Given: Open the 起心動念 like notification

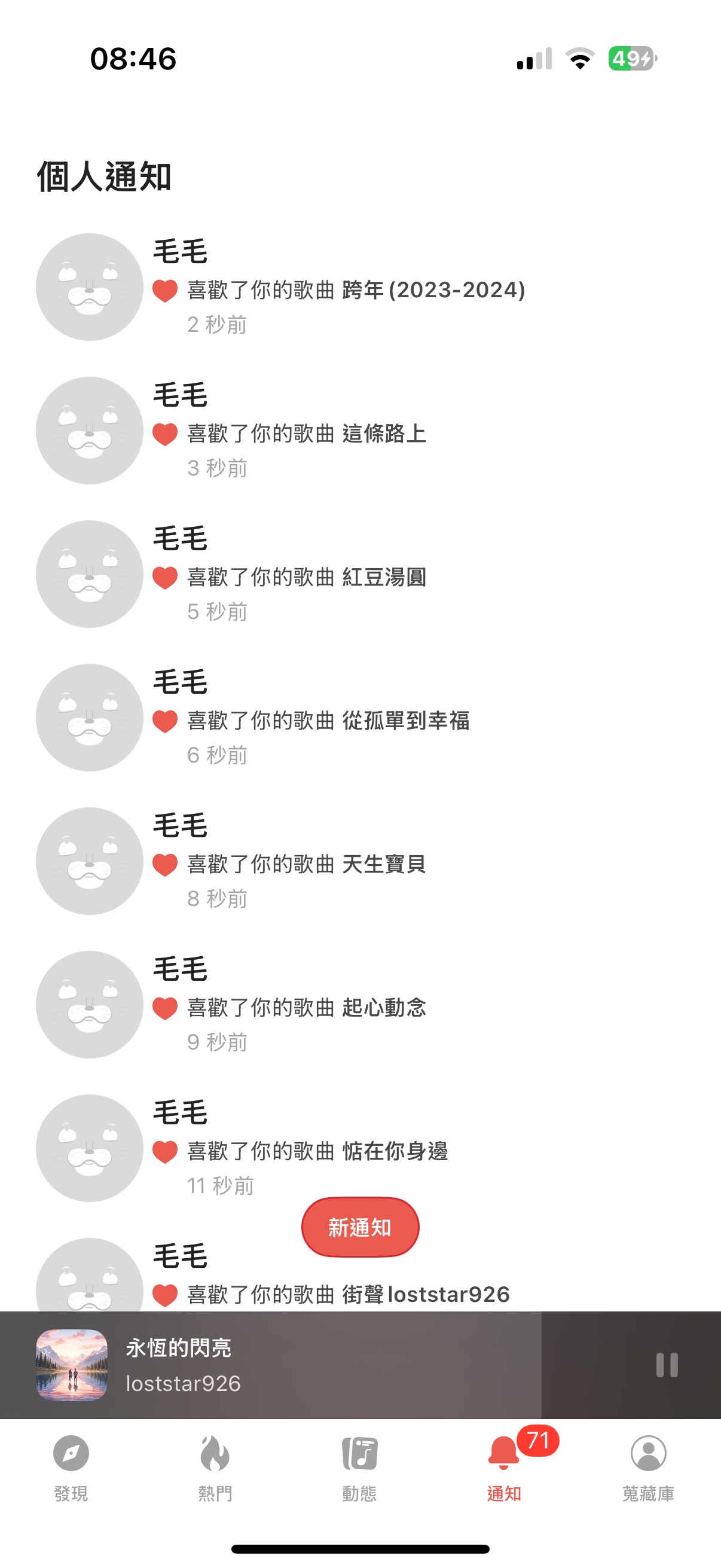Looking at the screenshot, I should 306,1008.
